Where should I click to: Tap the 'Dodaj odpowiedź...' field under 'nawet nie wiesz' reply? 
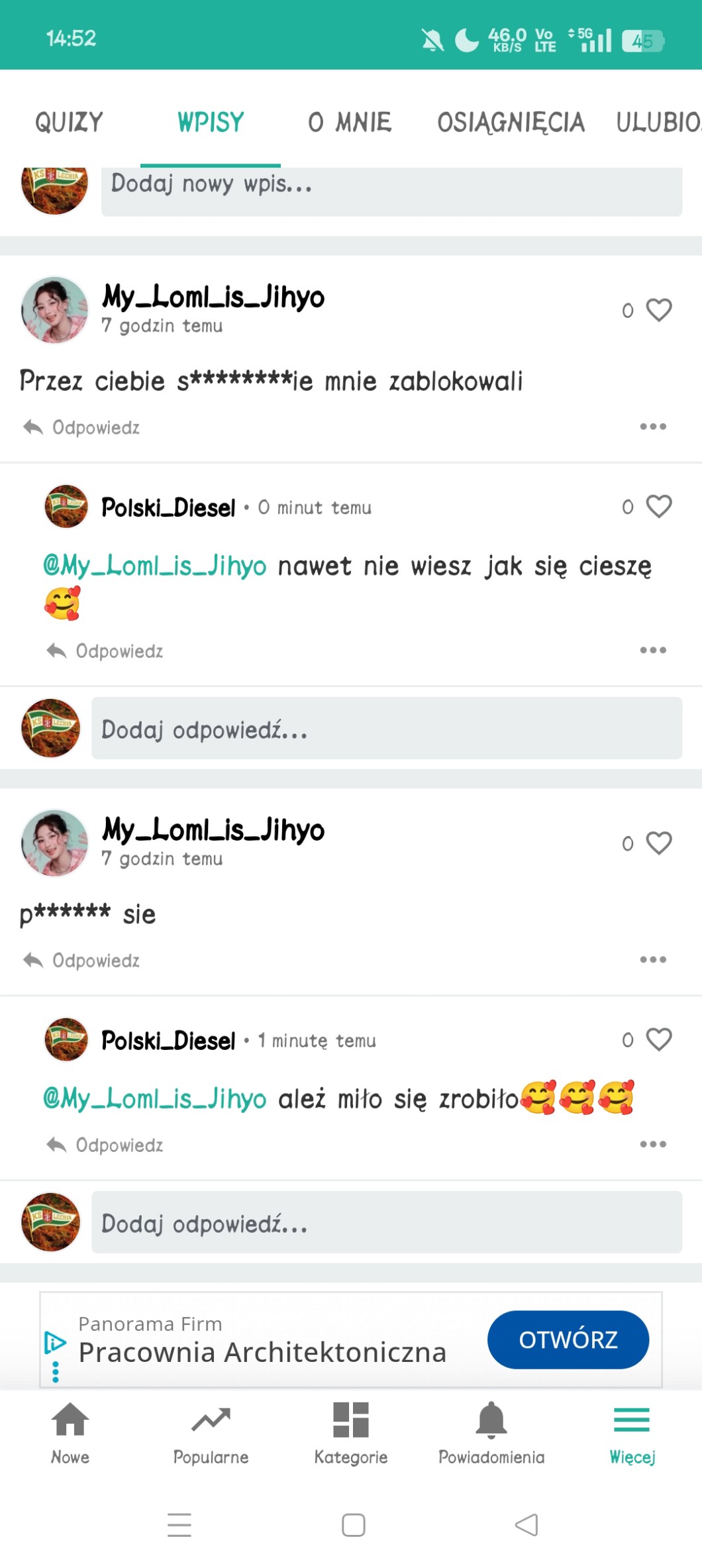(x=386, y=729)
